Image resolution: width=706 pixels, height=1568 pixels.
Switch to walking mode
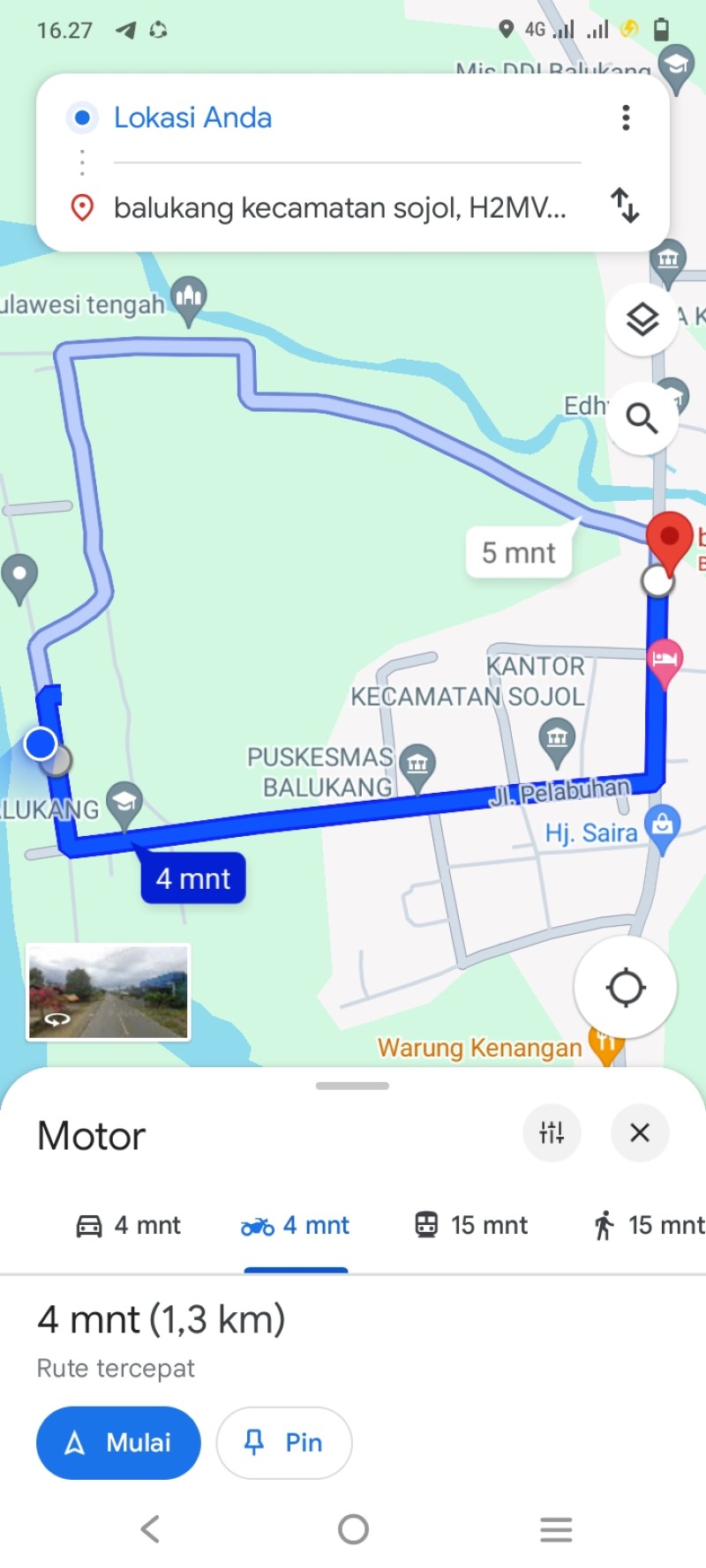click(x=649, y=1226)
